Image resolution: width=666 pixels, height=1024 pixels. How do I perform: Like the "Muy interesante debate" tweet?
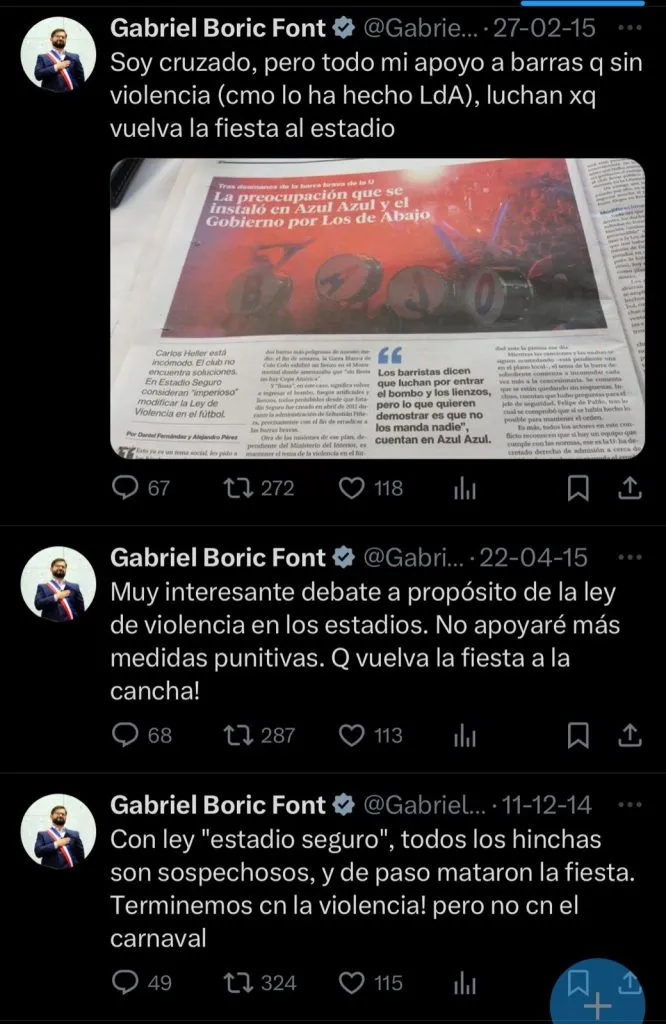(x=350, y=736)
